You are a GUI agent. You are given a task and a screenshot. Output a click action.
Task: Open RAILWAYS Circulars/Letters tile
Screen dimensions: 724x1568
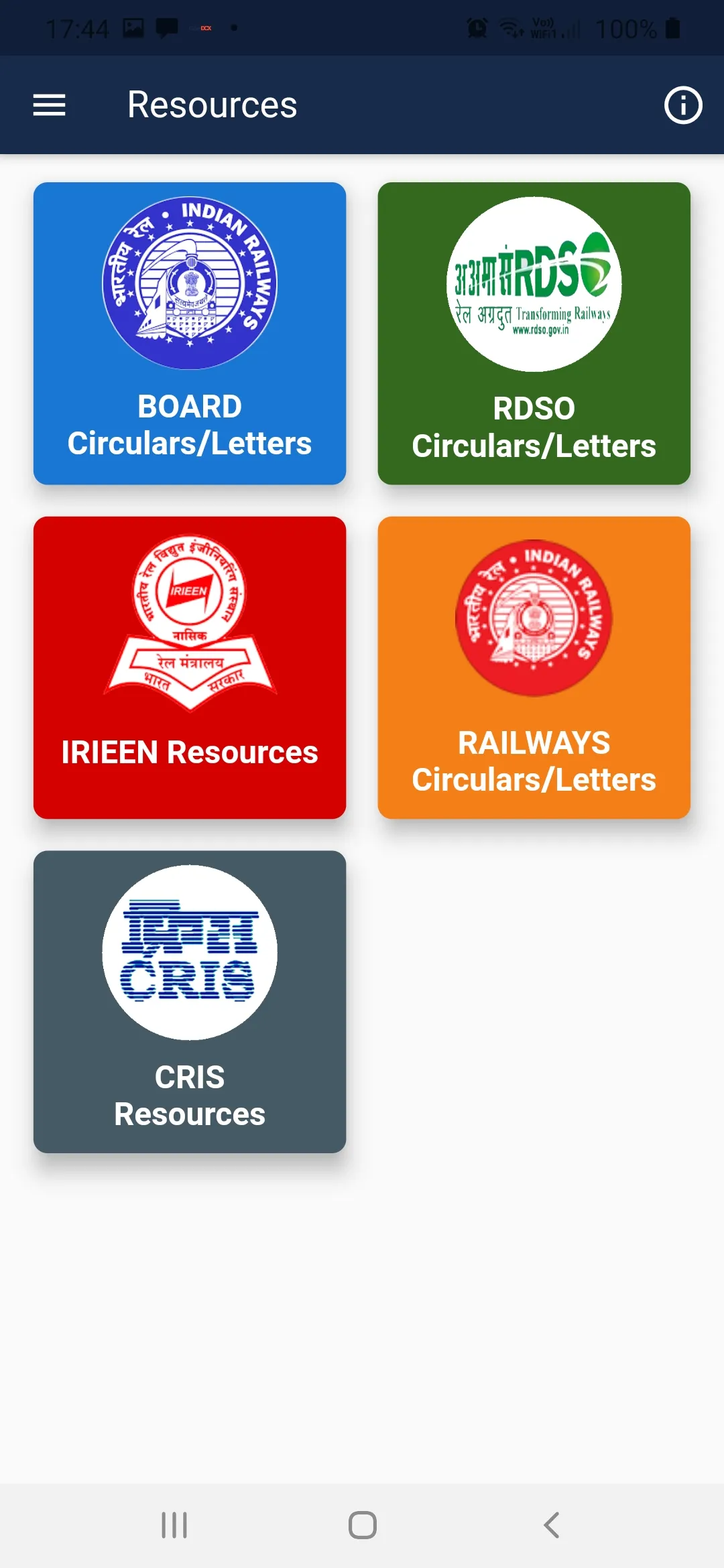pyautogui.click(x=533, y=670)
